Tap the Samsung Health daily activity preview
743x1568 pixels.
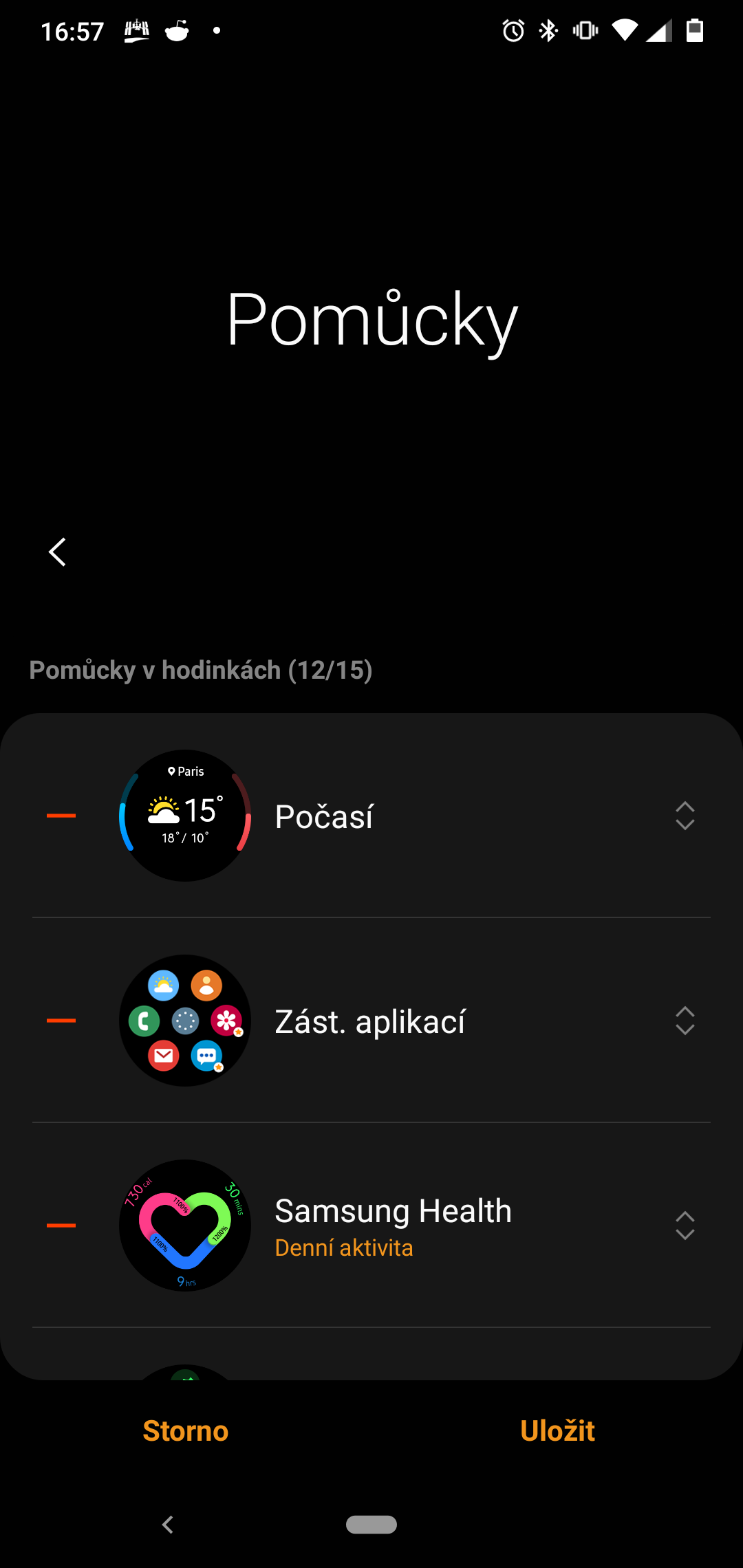(x=186, y=1224)
